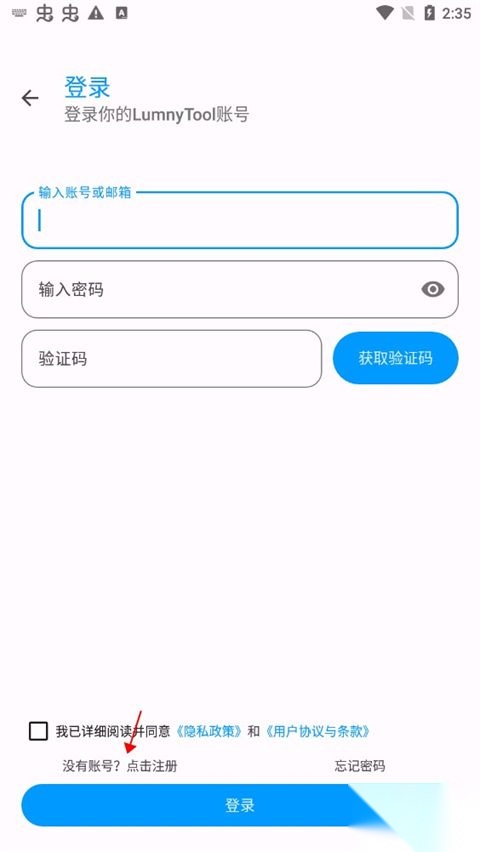Open the 隐私政策 link
The width and height of the screenshot is (480, 852).
[209, 731]
